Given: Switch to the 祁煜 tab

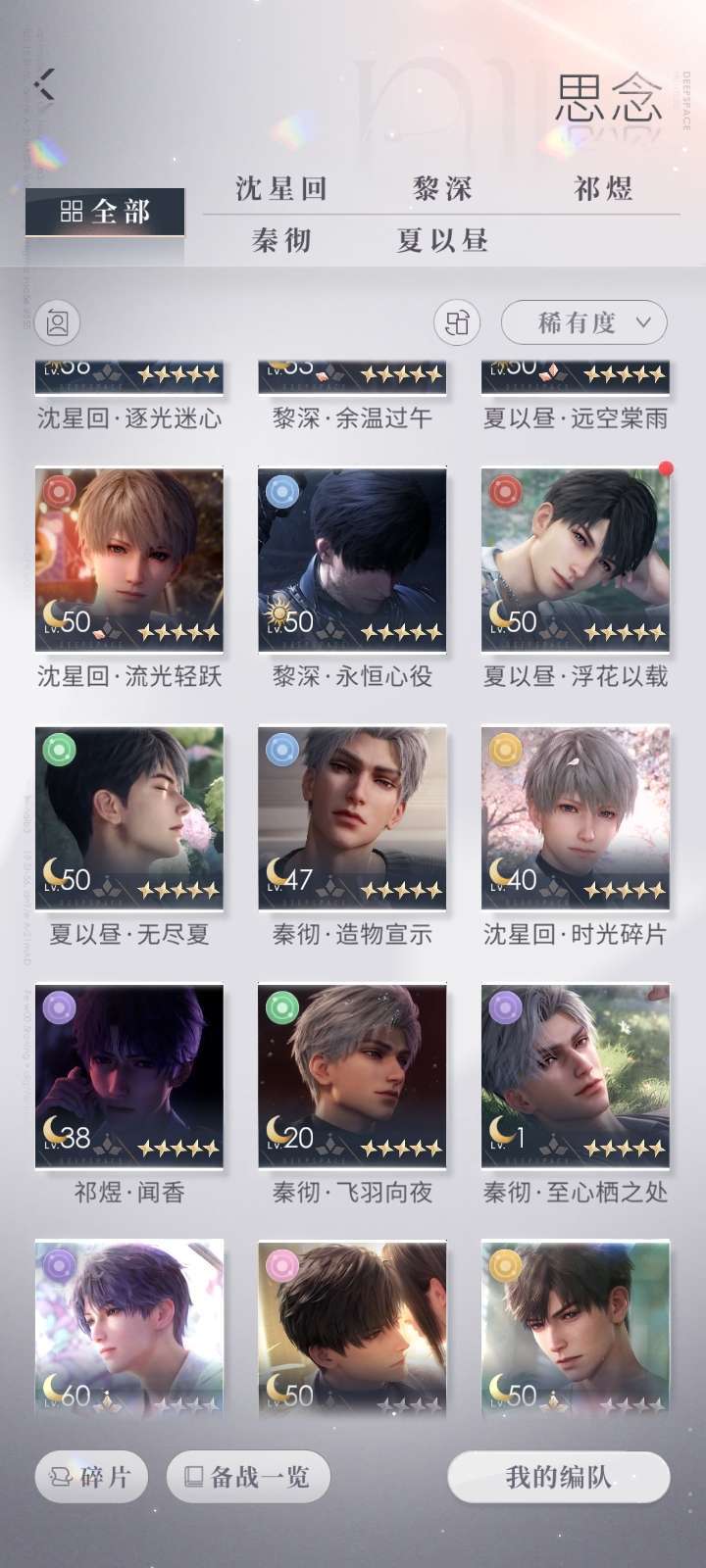Looking at the screenshot, I should click(x=603, y=188).
